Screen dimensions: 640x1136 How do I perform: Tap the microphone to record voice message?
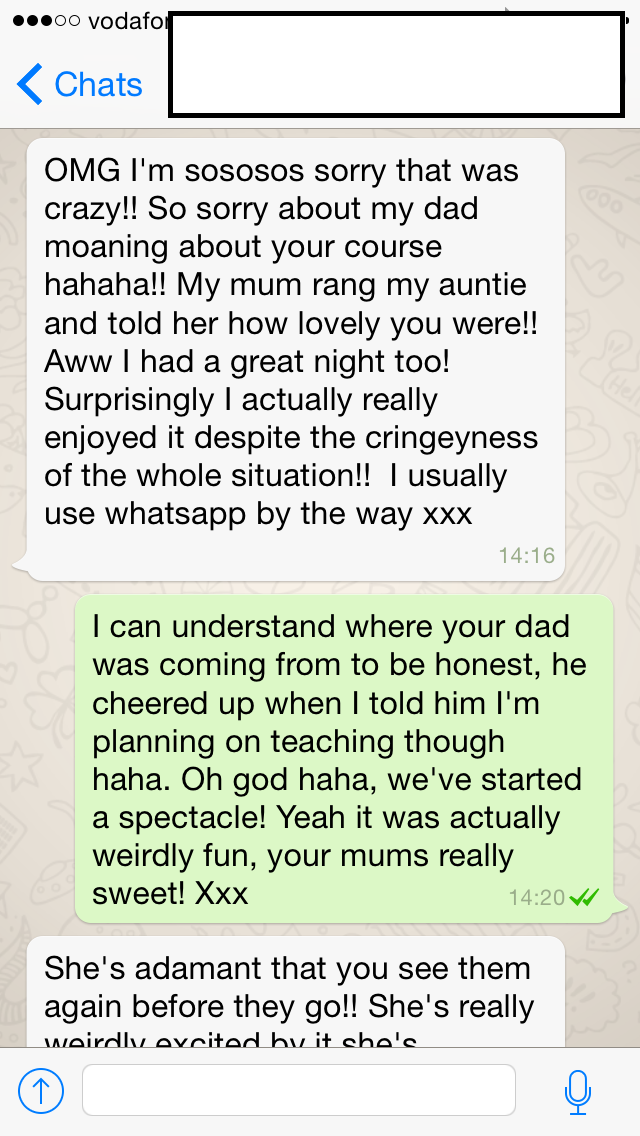pyautogui.click(x=578, y=1091)
